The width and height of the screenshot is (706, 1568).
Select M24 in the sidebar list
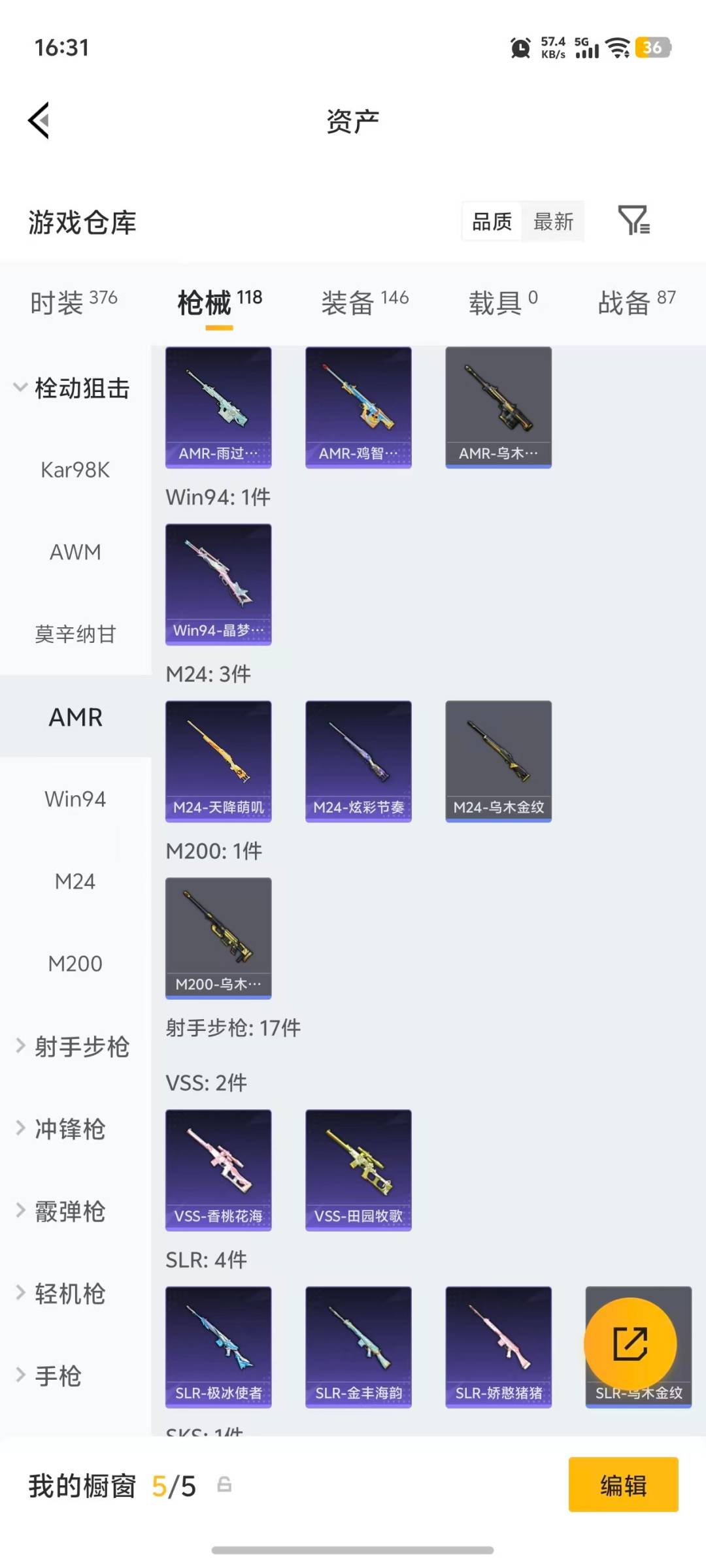click(x=76, y=881)
